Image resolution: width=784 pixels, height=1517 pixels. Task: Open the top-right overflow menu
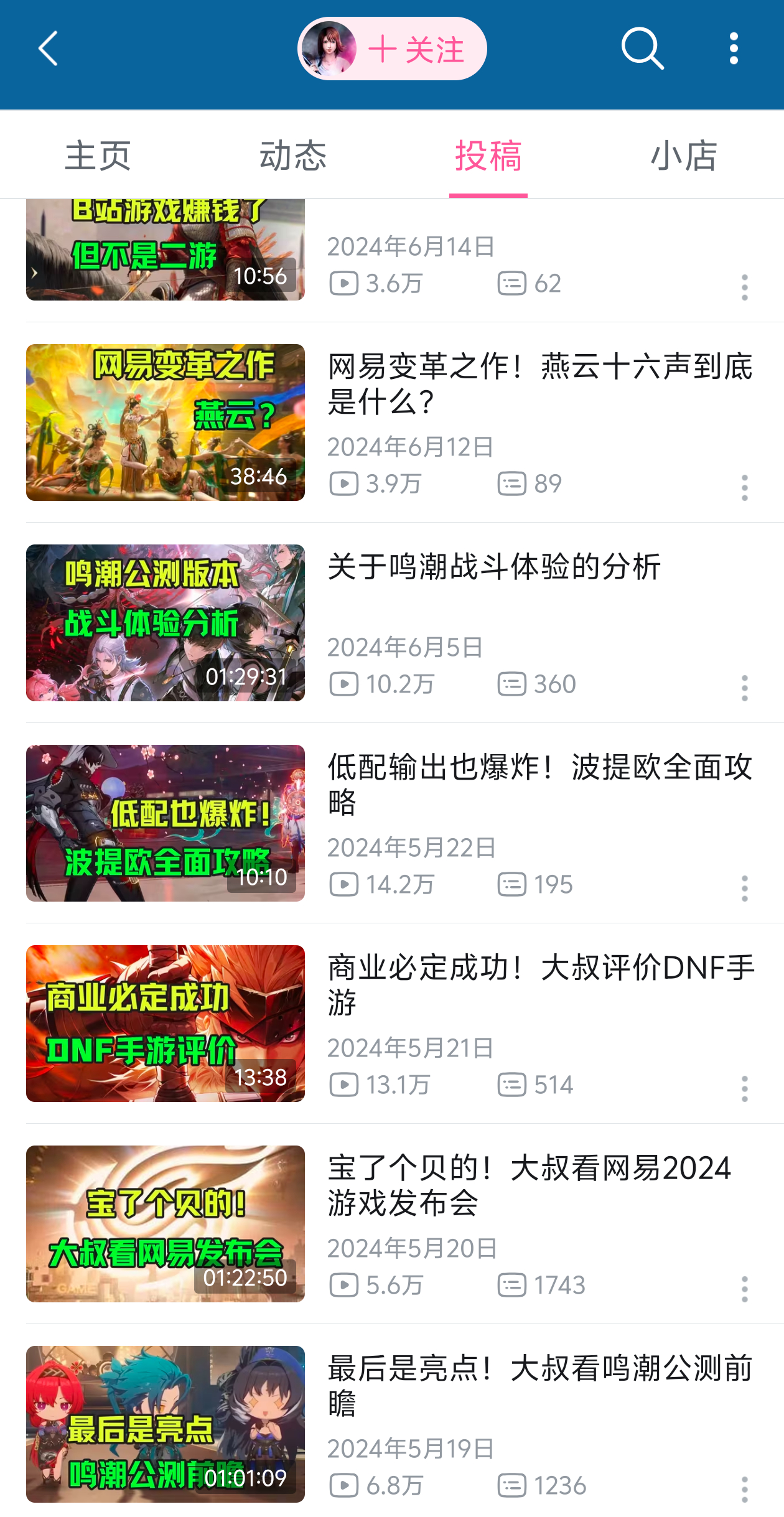pyautogui.click(x=734, y=49)
